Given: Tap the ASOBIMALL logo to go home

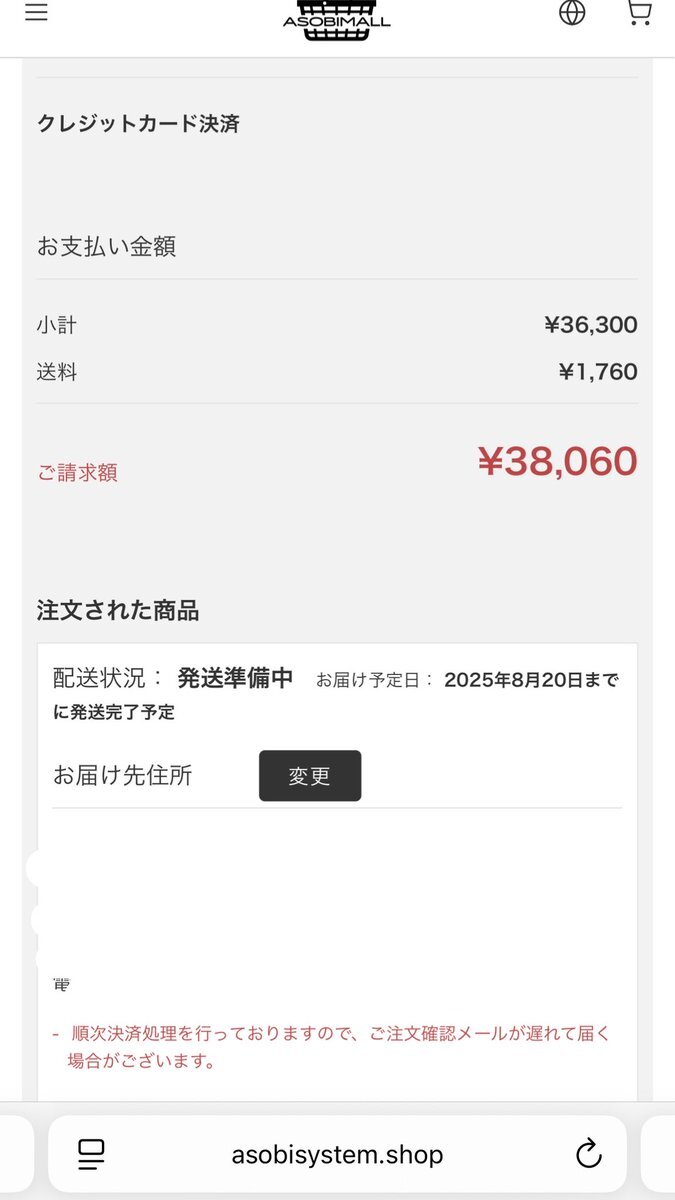Looking at the screenshot, I should tap(337, 20).
